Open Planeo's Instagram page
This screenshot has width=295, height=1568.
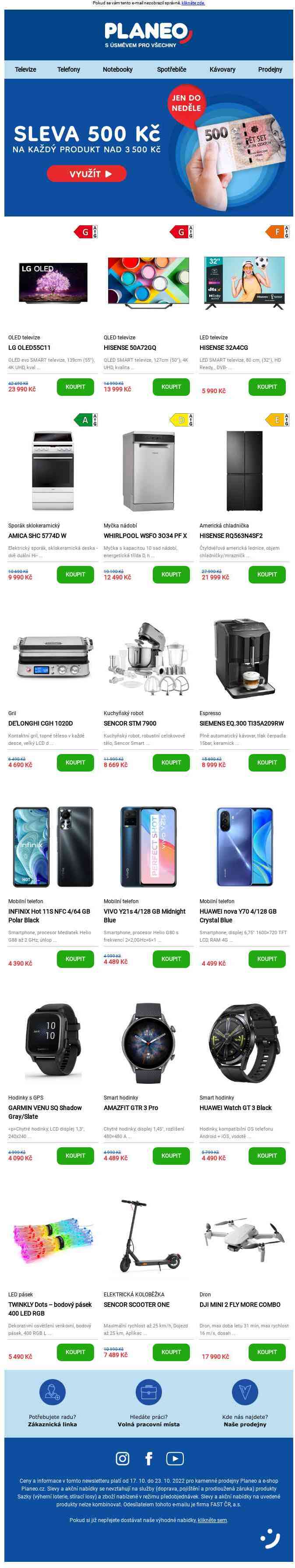click(123, 1458)
